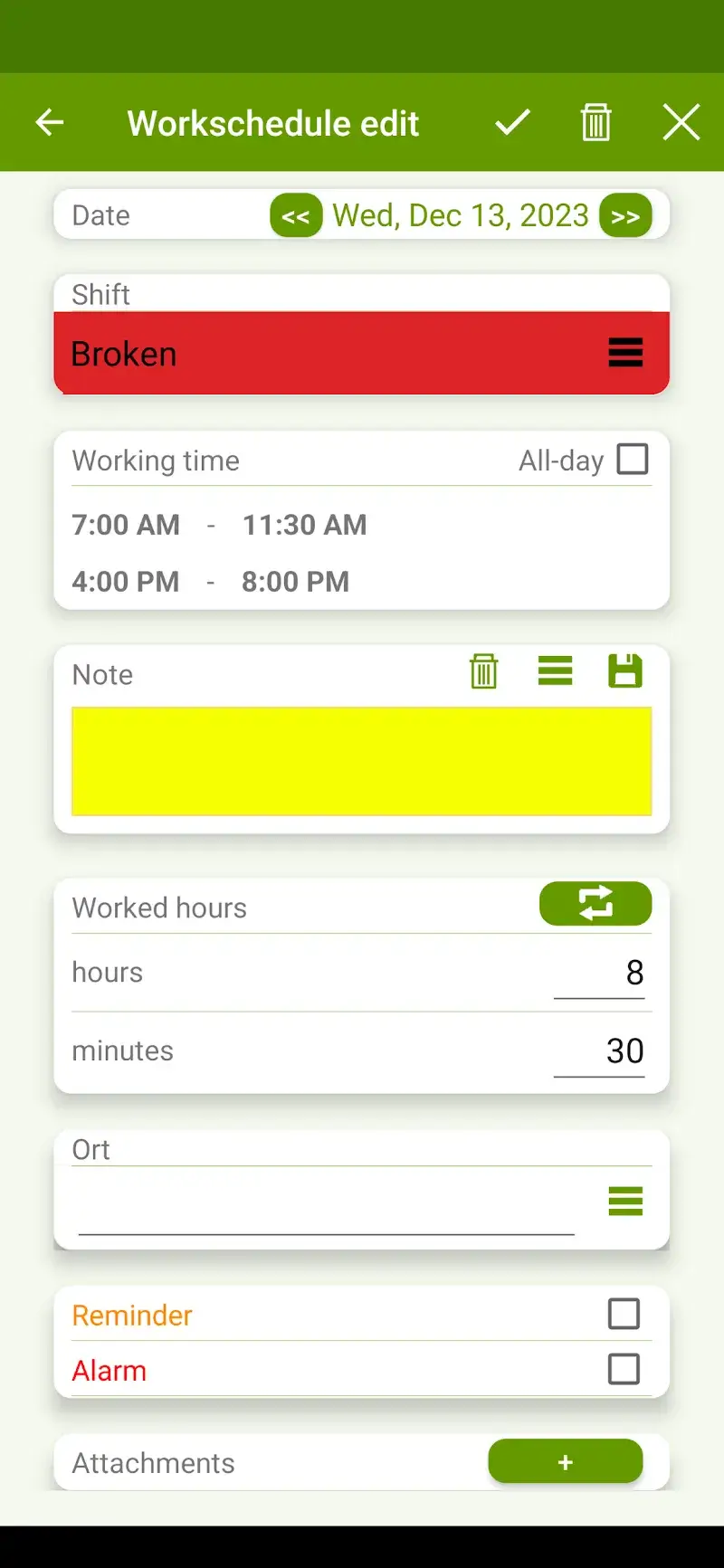This screenshot has height=1568, width=724.
Task: Edit the start time 7:00 AM
Action: tap(125, 525)
